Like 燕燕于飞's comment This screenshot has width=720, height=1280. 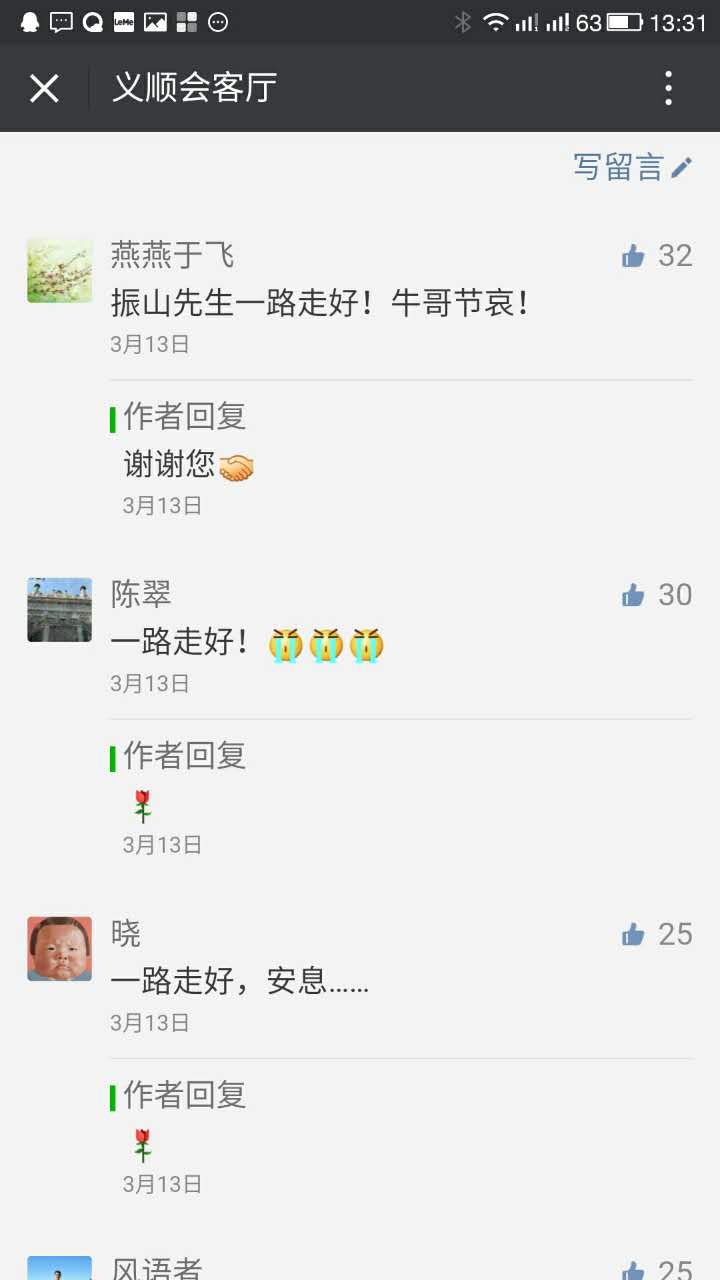click(634, 256)
